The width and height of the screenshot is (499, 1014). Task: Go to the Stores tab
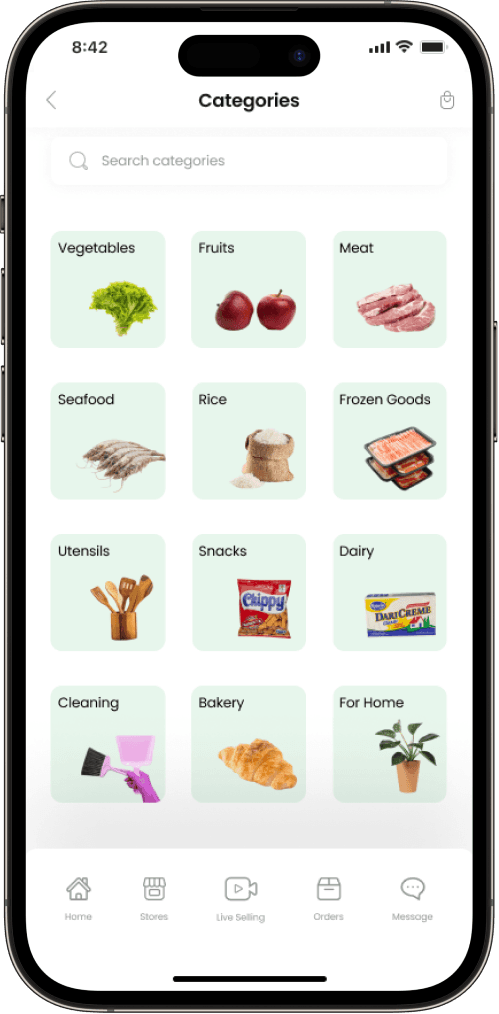(154, 898)
